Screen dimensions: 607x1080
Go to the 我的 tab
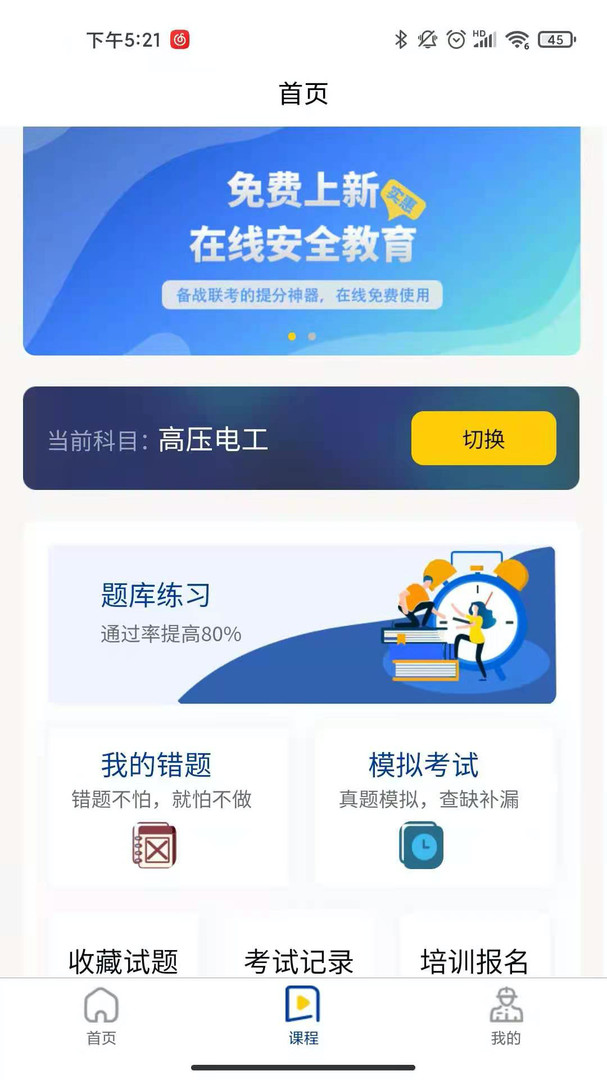point(505,1016)
